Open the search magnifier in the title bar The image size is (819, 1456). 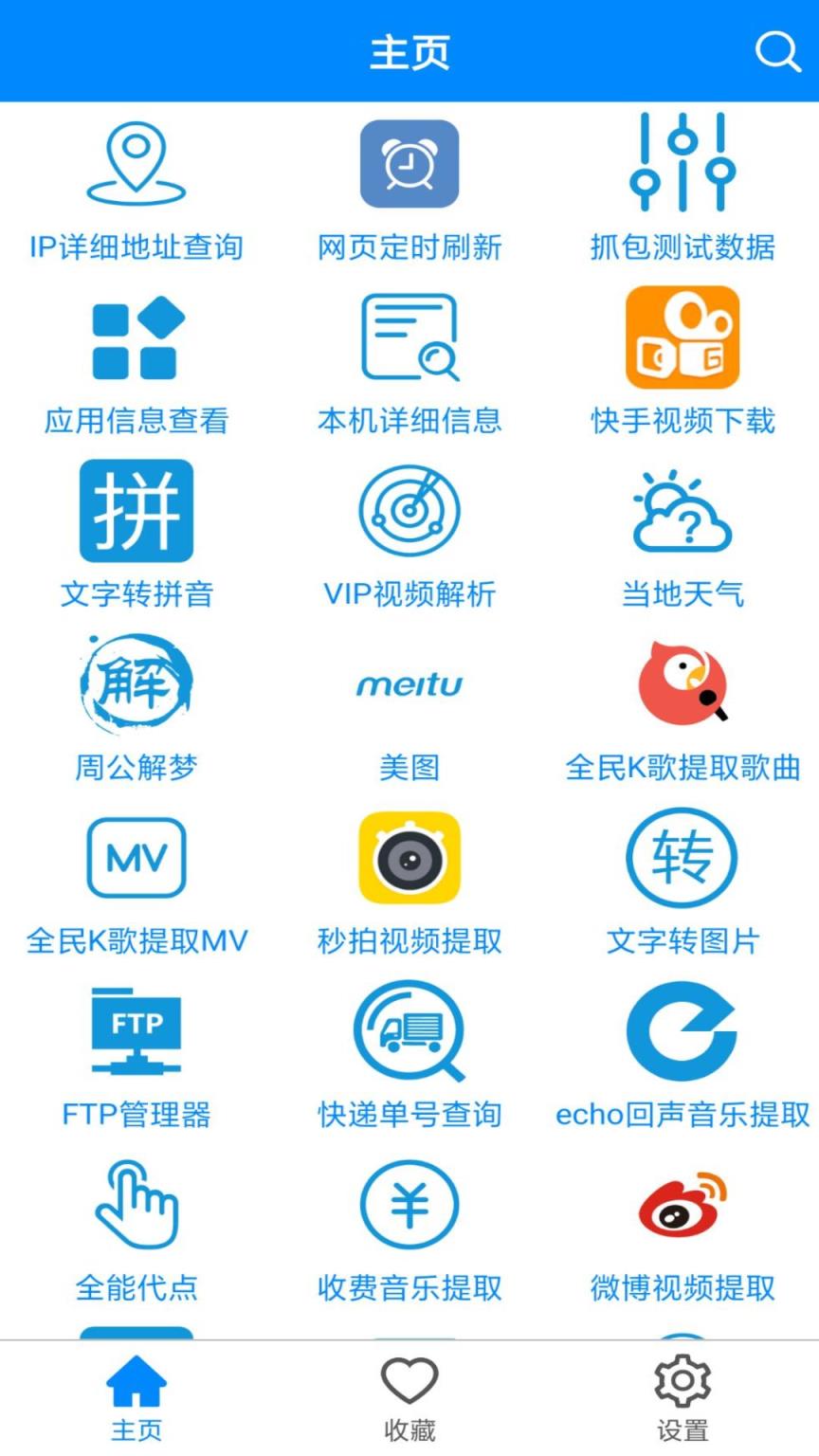point(777,51)
